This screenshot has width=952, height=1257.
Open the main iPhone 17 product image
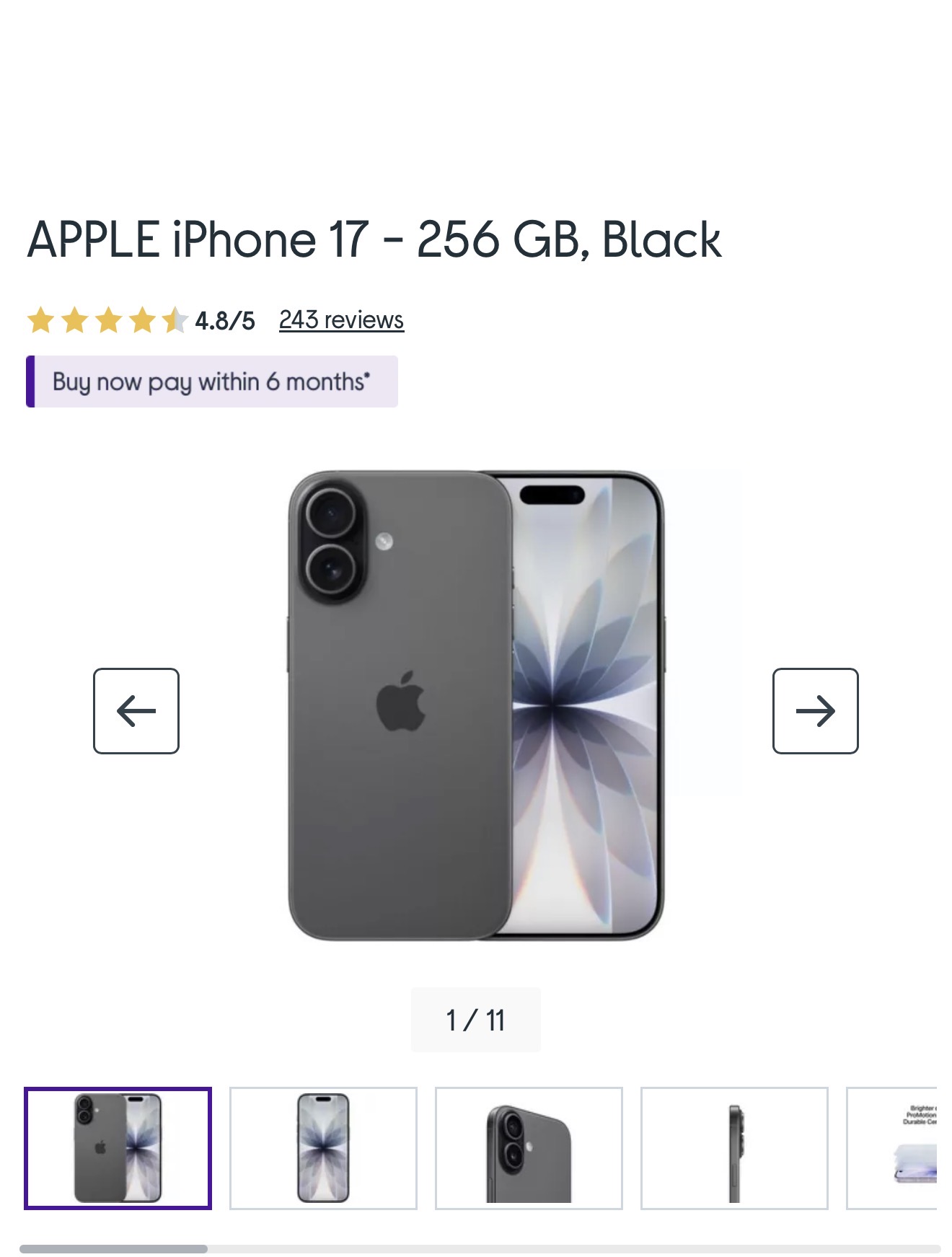pyautogui.click(x=476, y=705)
